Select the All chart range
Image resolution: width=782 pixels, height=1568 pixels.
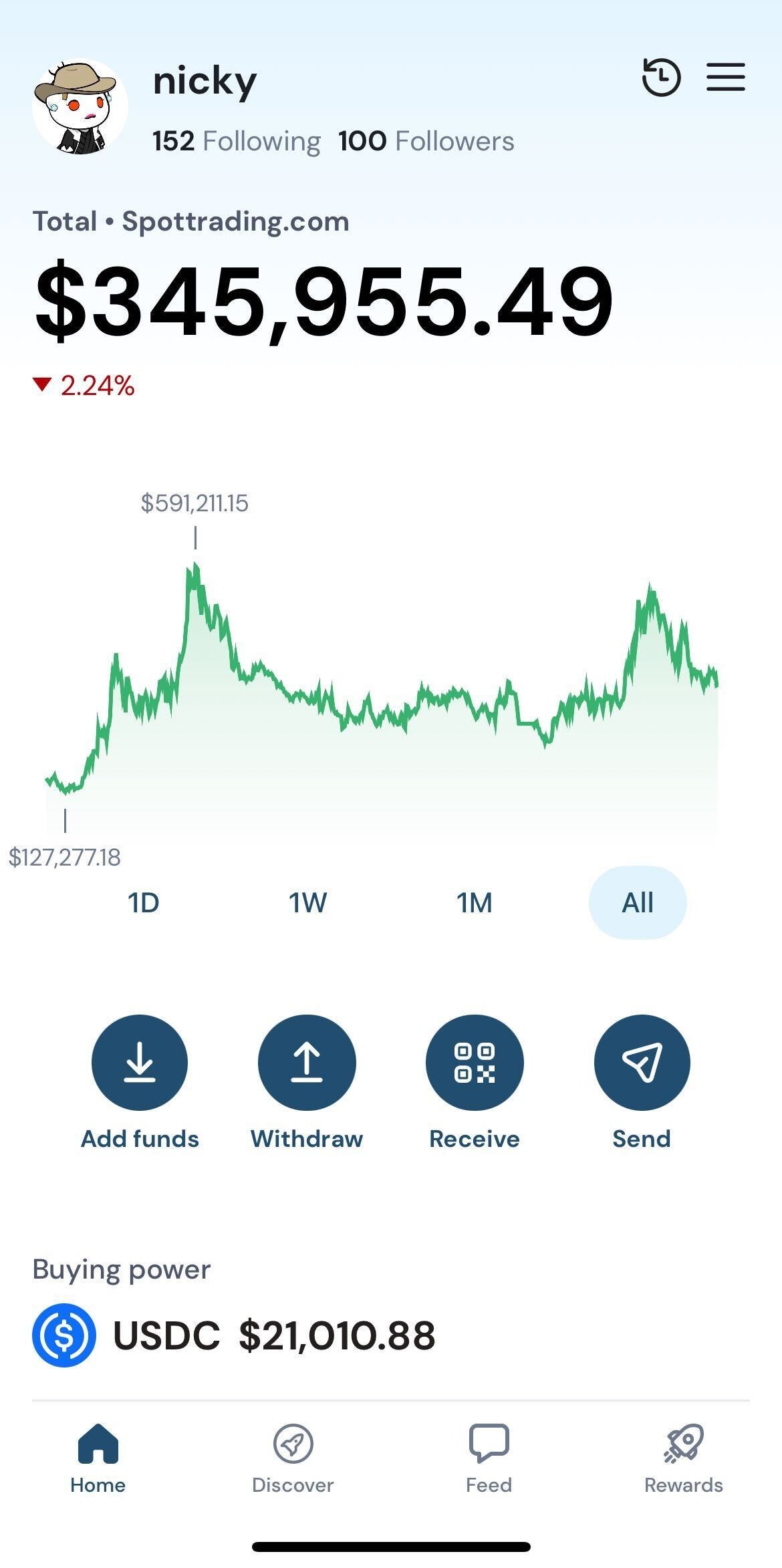tap(638, 902)
